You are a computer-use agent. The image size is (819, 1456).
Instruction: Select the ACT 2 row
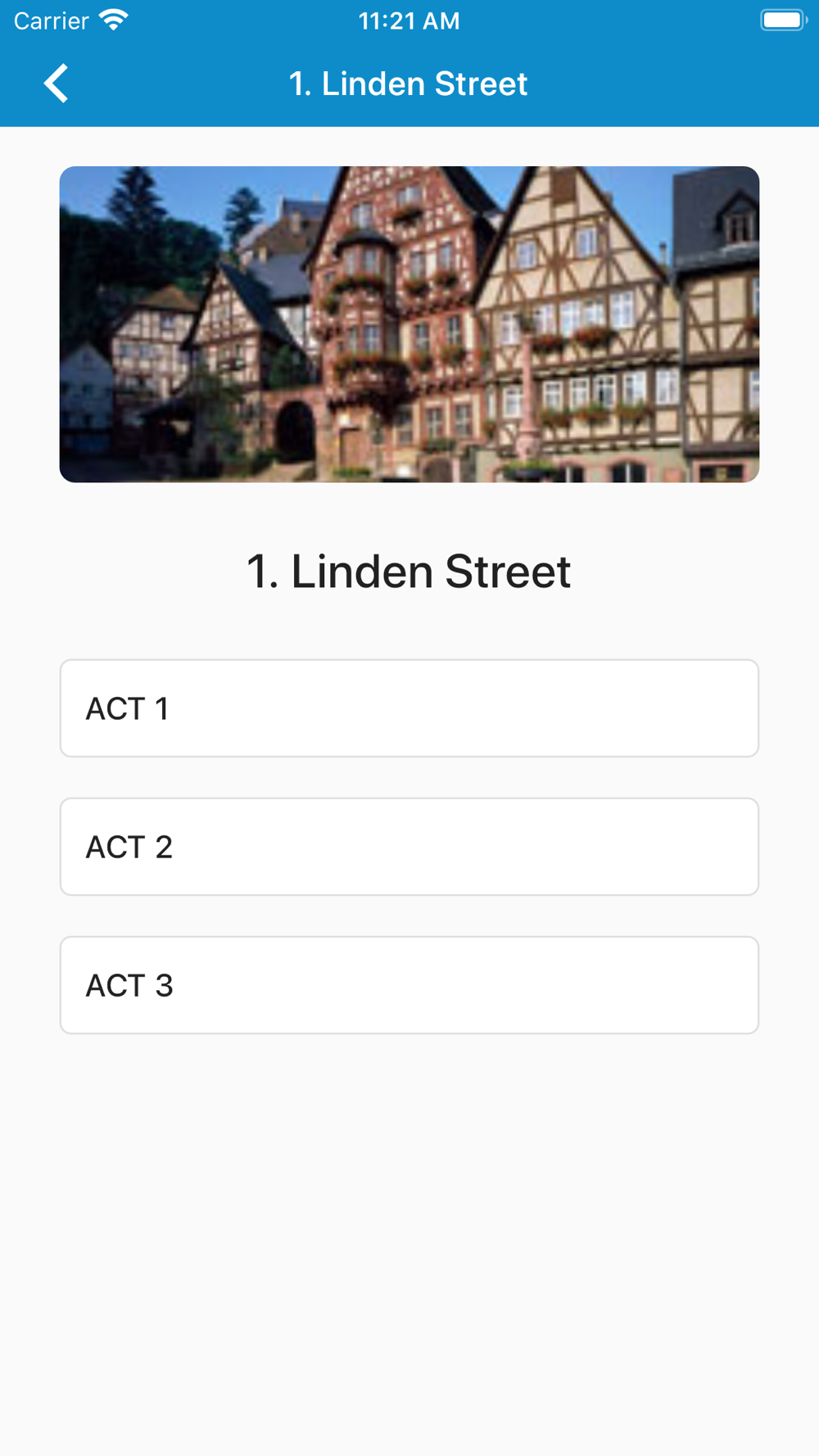409,847
